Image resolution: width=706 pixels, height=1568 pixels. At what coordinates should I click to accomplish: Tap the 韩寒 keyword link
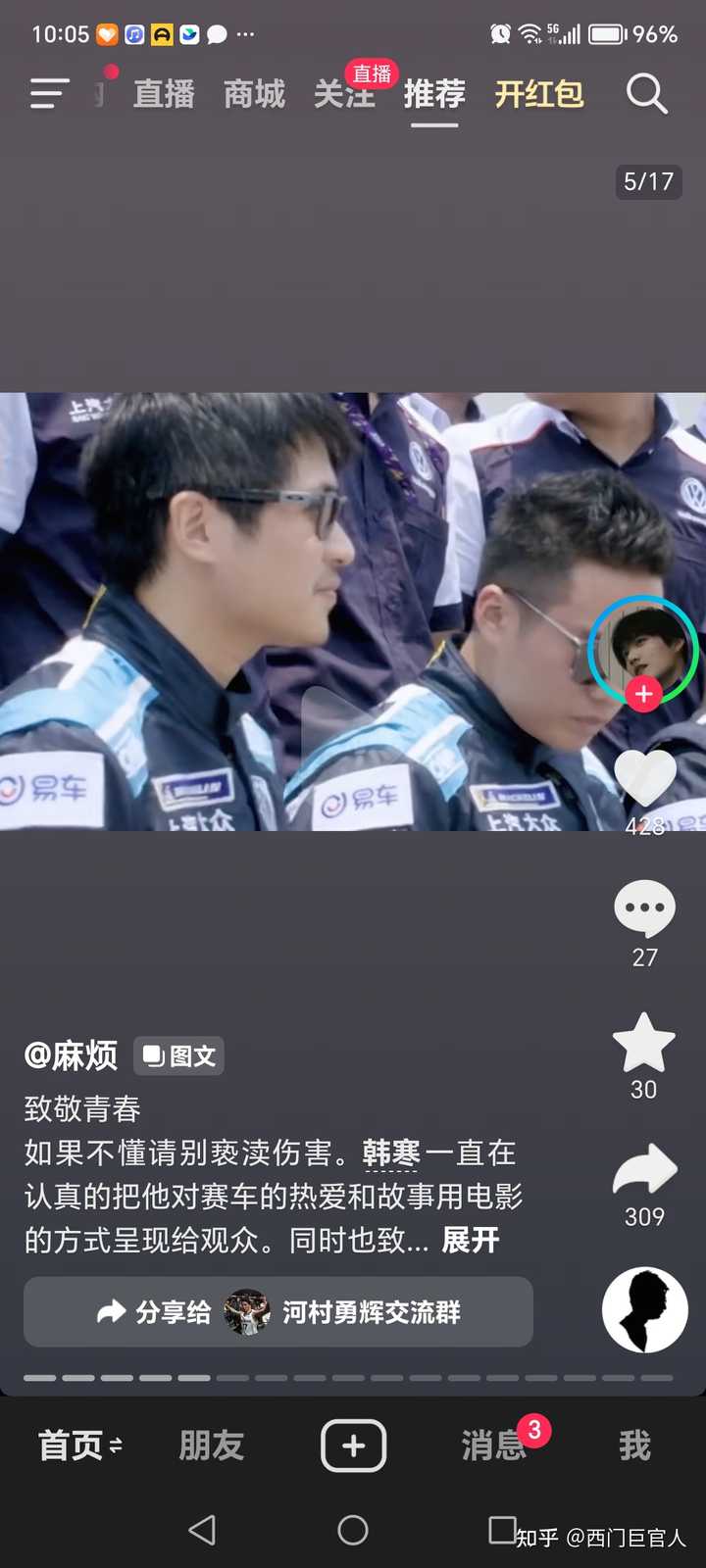click(390, 1153)
